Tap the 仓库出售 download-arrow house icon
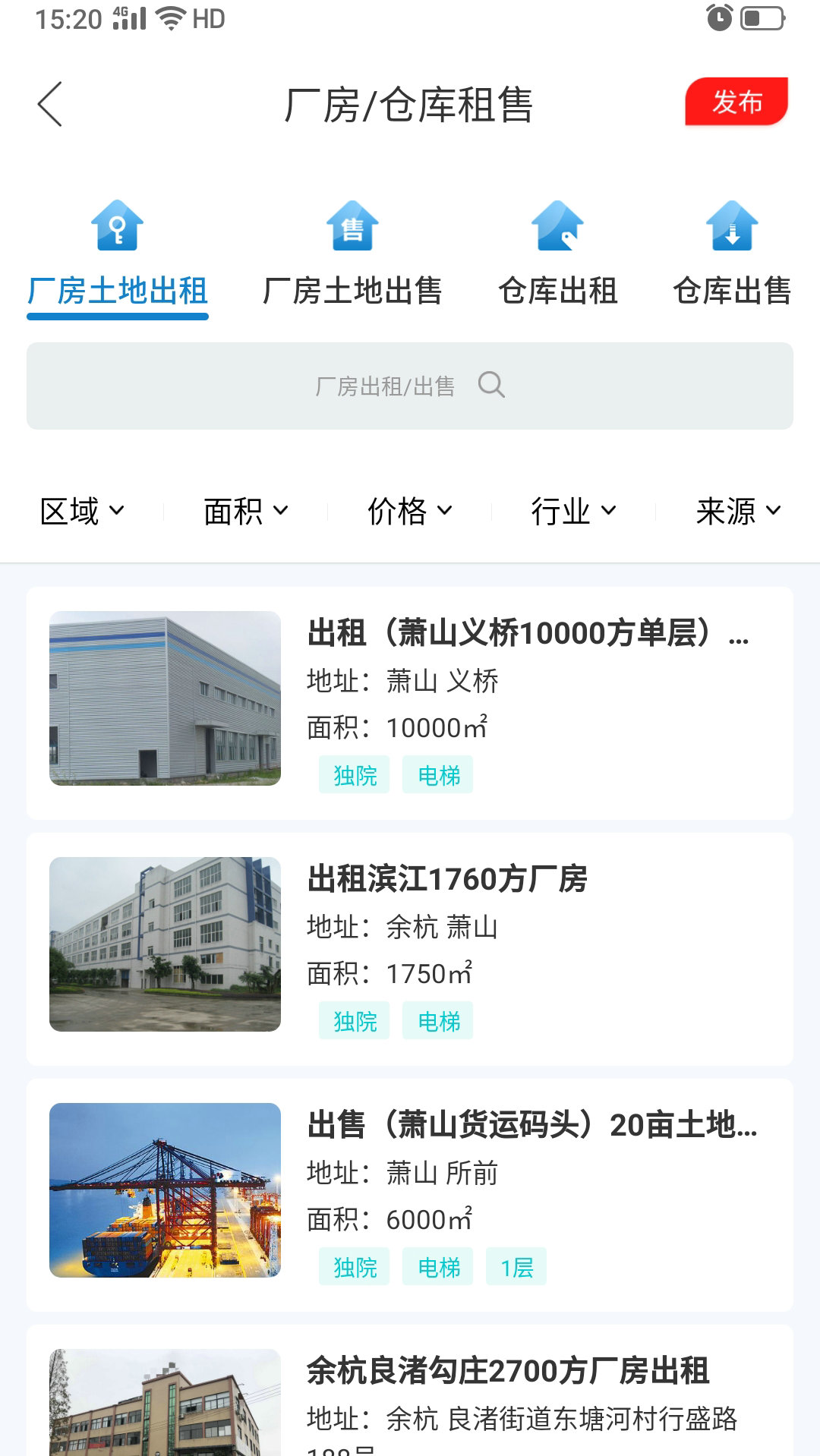Viewport: 820px width, 1456px height. point(731,225)
